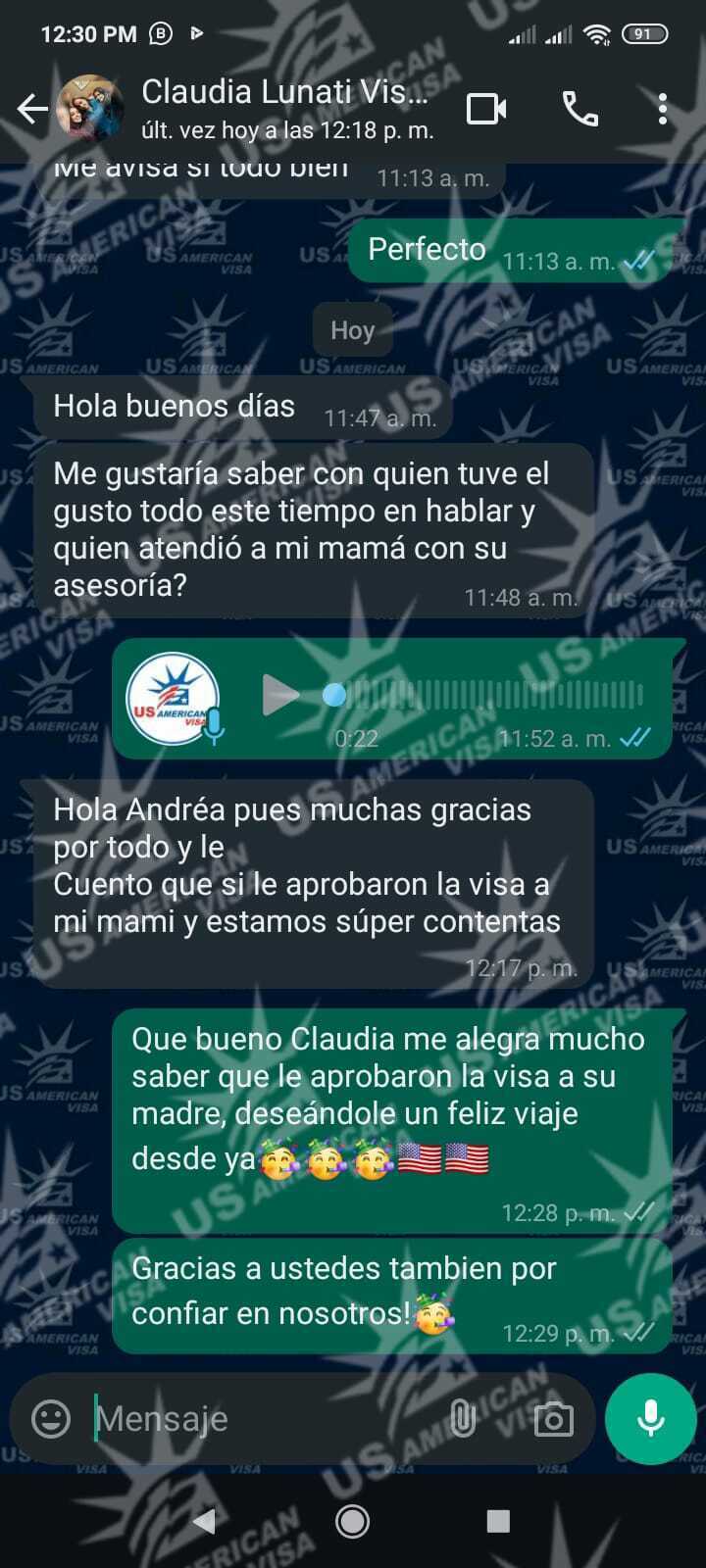Image resolution: width=706 pixels, height=1568 pixels.
Task: Start a video call with Claudia
Action: 486,109
